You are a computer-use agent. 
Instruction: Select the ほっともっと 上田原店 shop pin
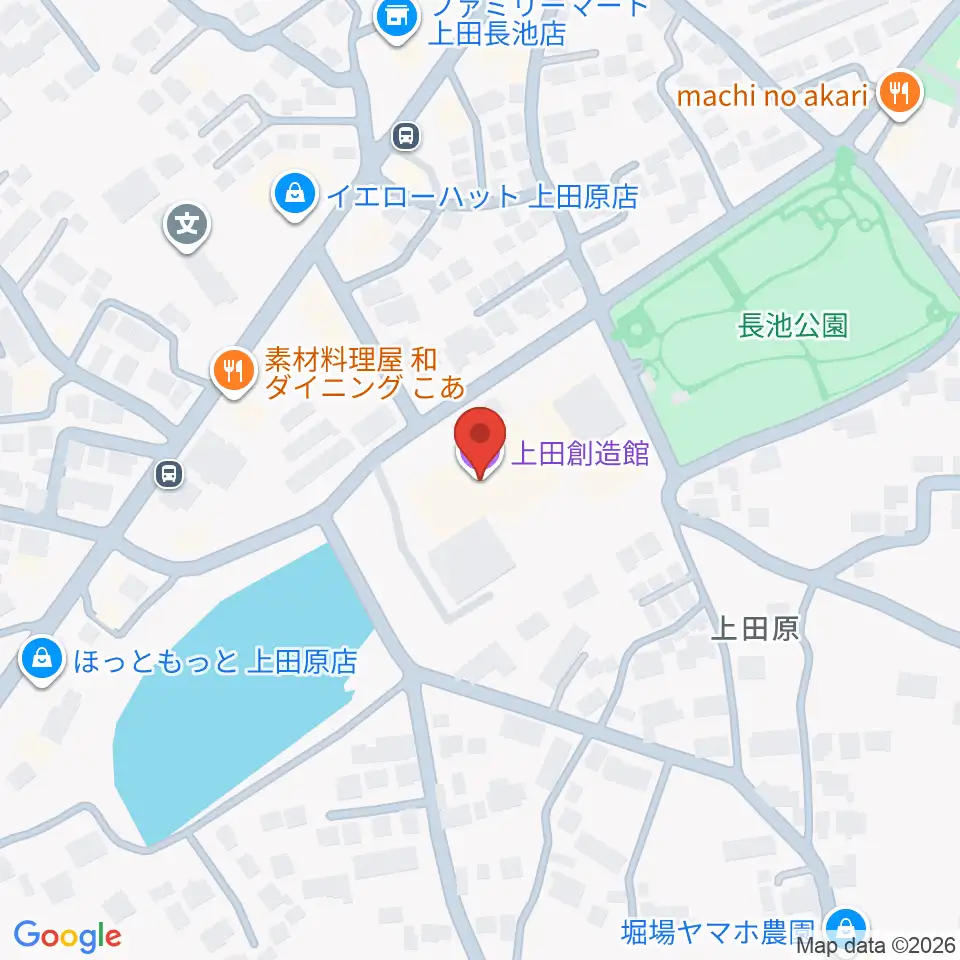tap(42, 661)
